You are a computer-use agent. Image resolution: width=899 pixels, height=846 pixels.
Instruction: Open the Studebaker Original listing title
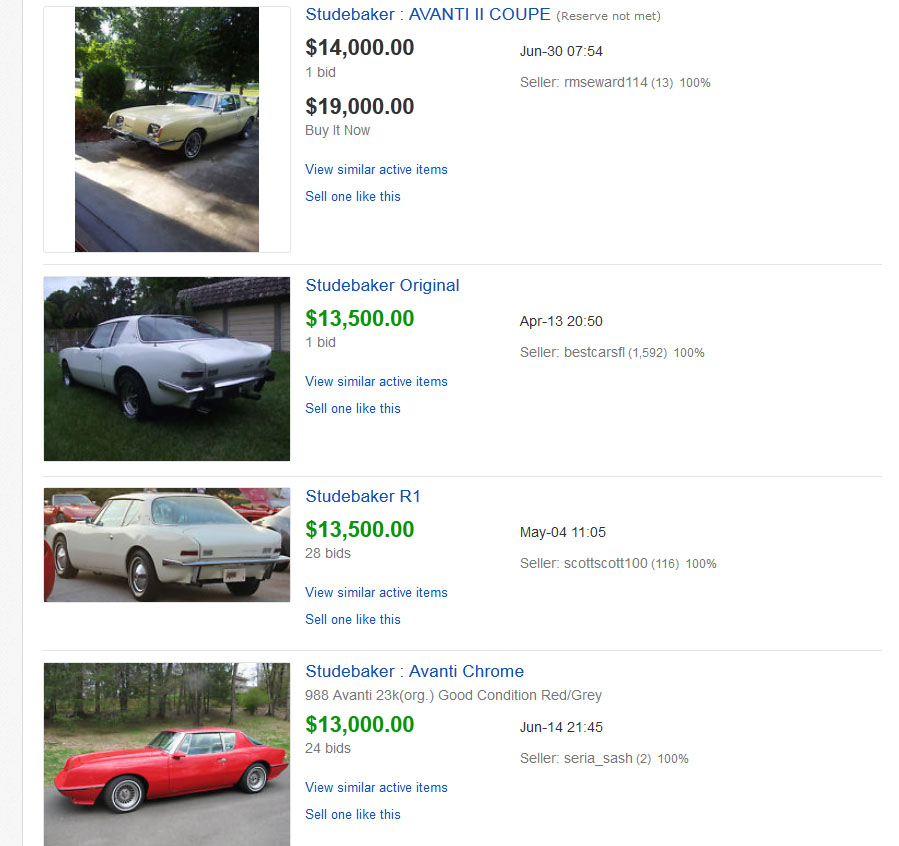(382, 285)
